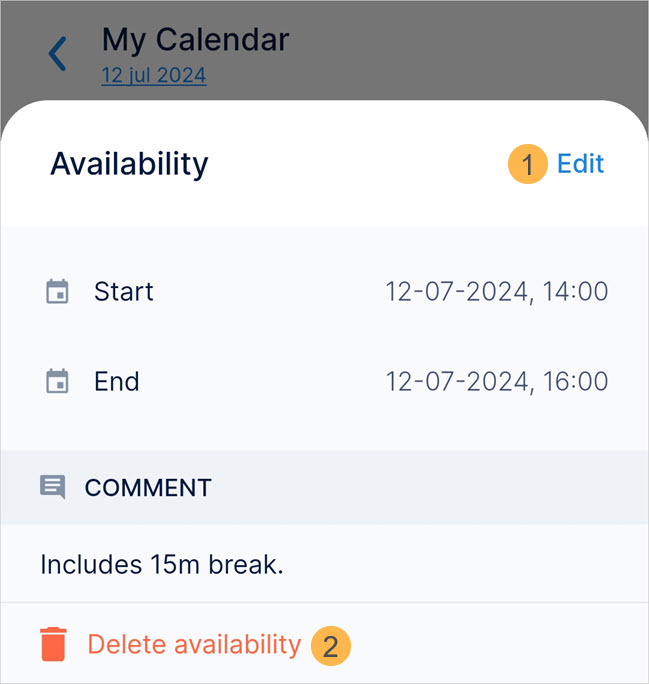Delete availability
This screenshot has width=649, height=684.
click(194, 645)
